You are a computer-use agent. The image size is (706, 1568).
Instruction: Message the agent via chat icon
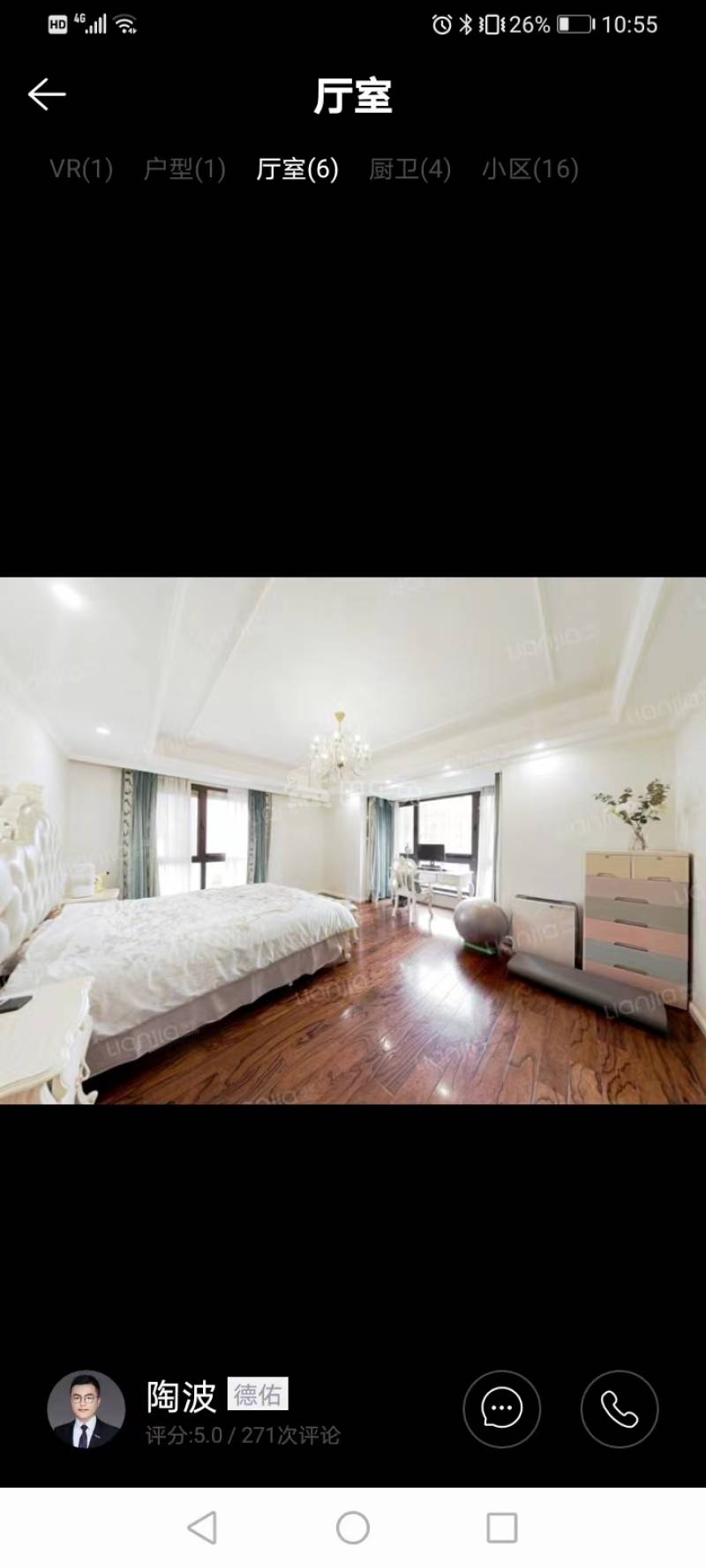point(501,1409)
